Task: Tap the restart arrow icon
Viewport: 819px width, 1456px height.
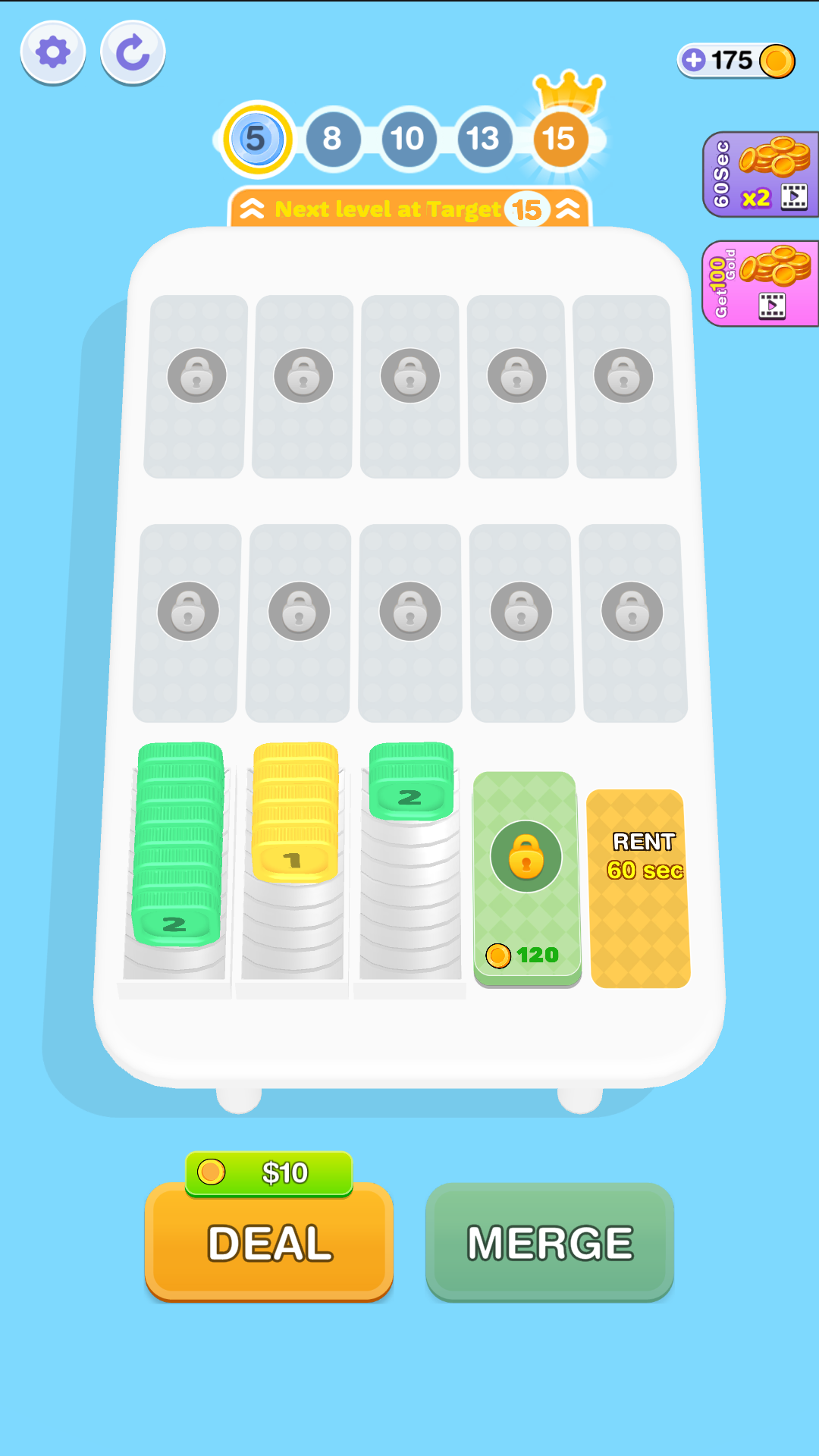Action: point(133,52)
